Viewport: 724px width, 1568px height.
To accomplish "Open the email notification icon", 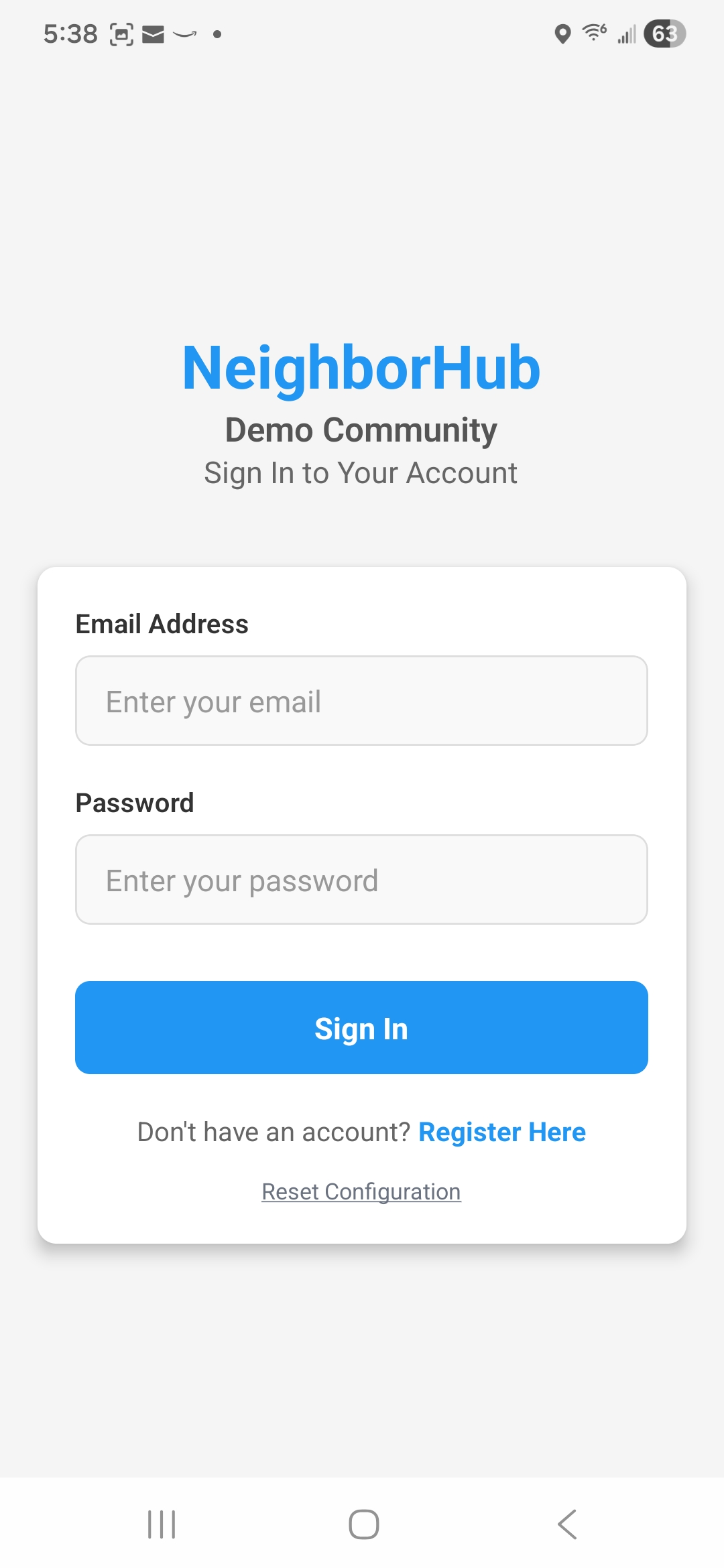I will click(x=153, y=34).
